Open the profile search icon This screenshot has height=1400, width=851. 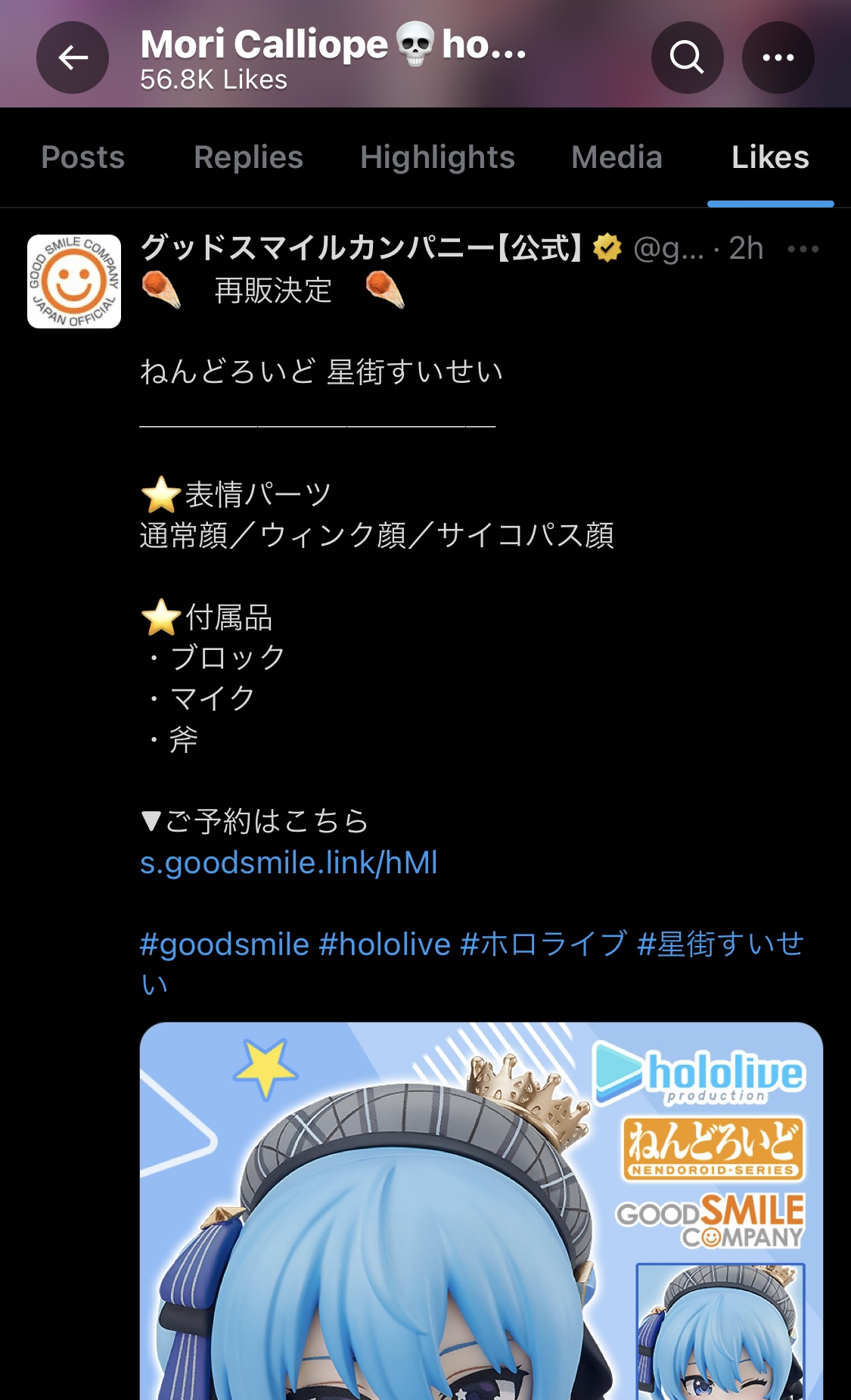click(x=687, y=58)
